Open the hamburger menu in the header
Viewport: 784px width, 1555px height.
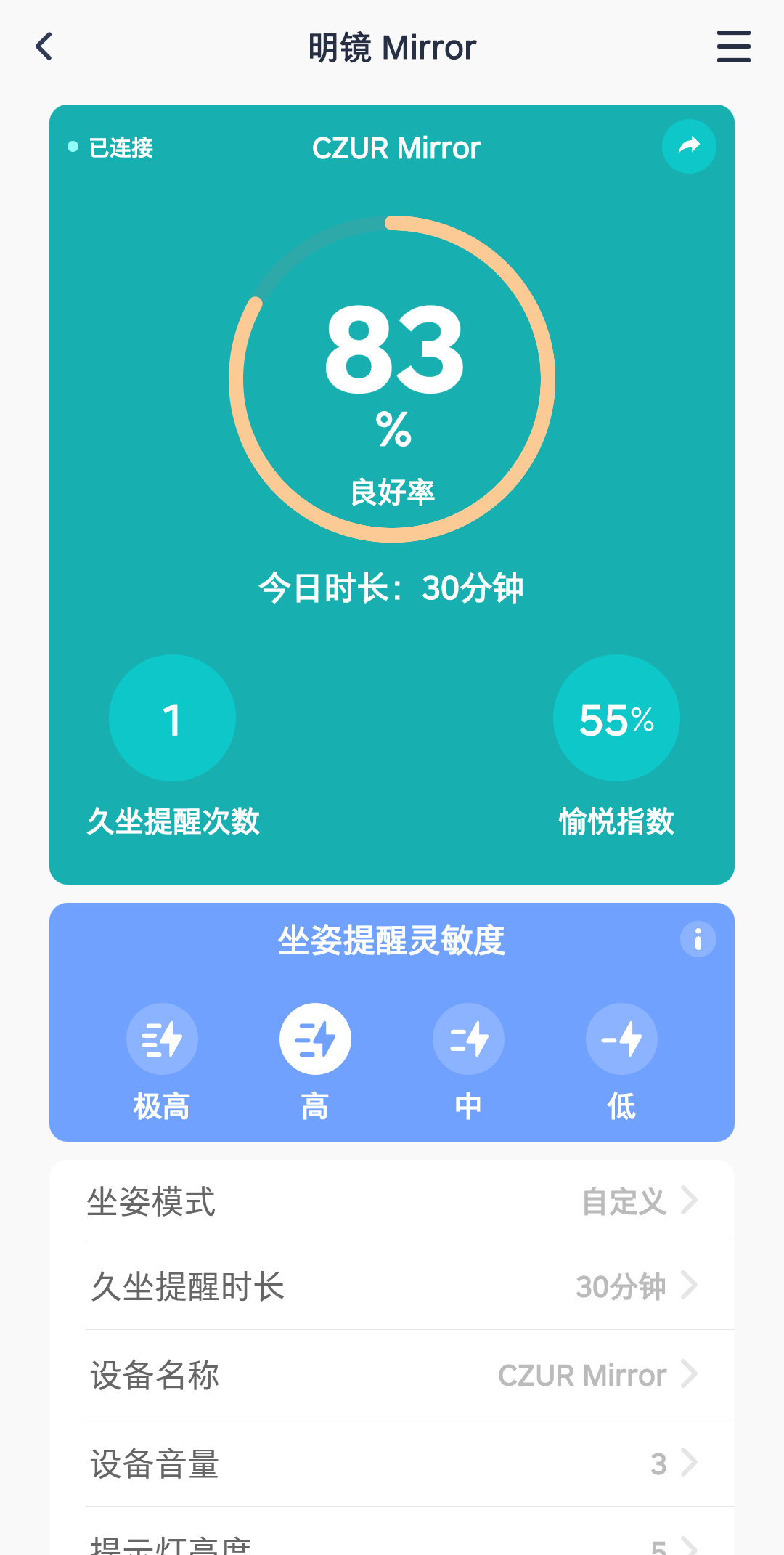(733, 46)
